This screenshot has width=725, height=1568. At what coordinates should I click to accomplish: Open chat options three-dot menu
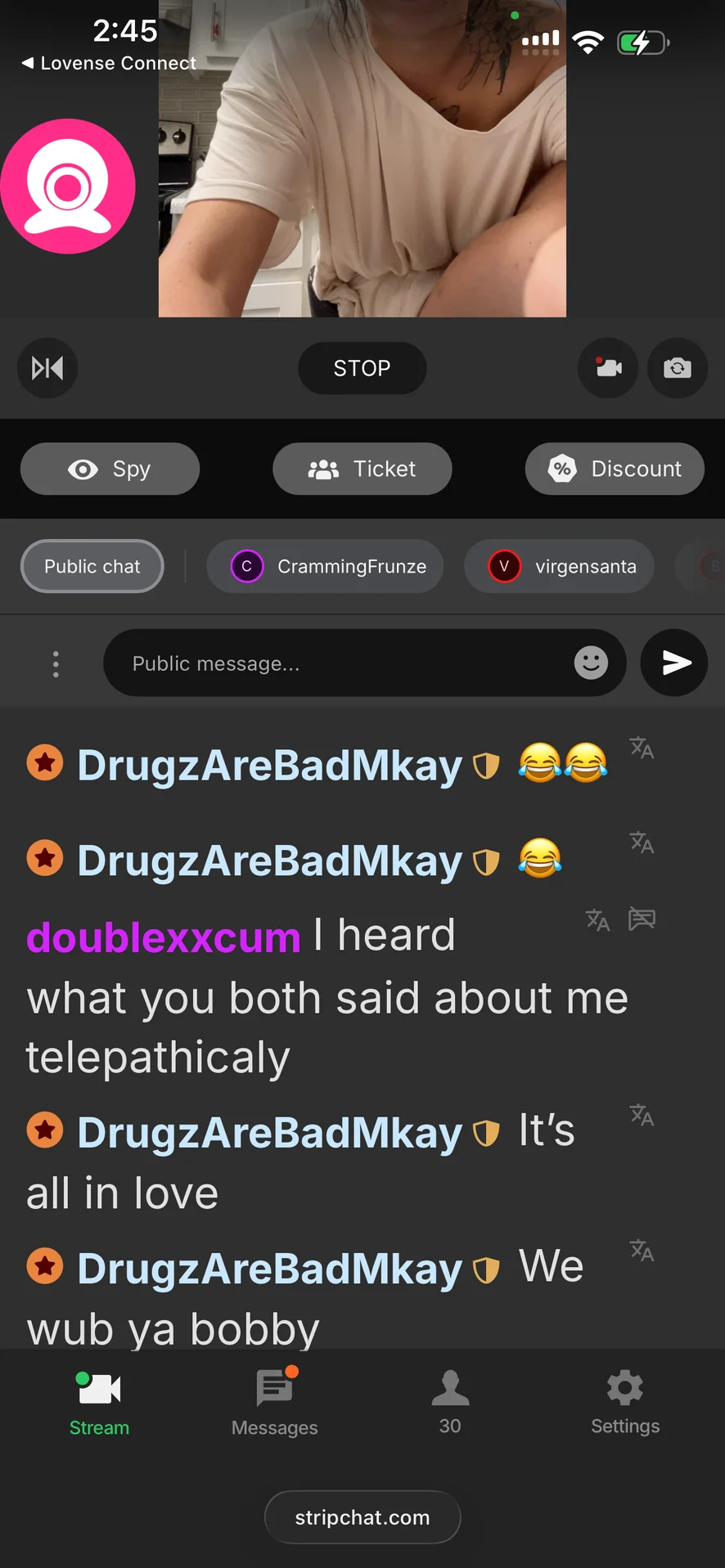point(56,663)
